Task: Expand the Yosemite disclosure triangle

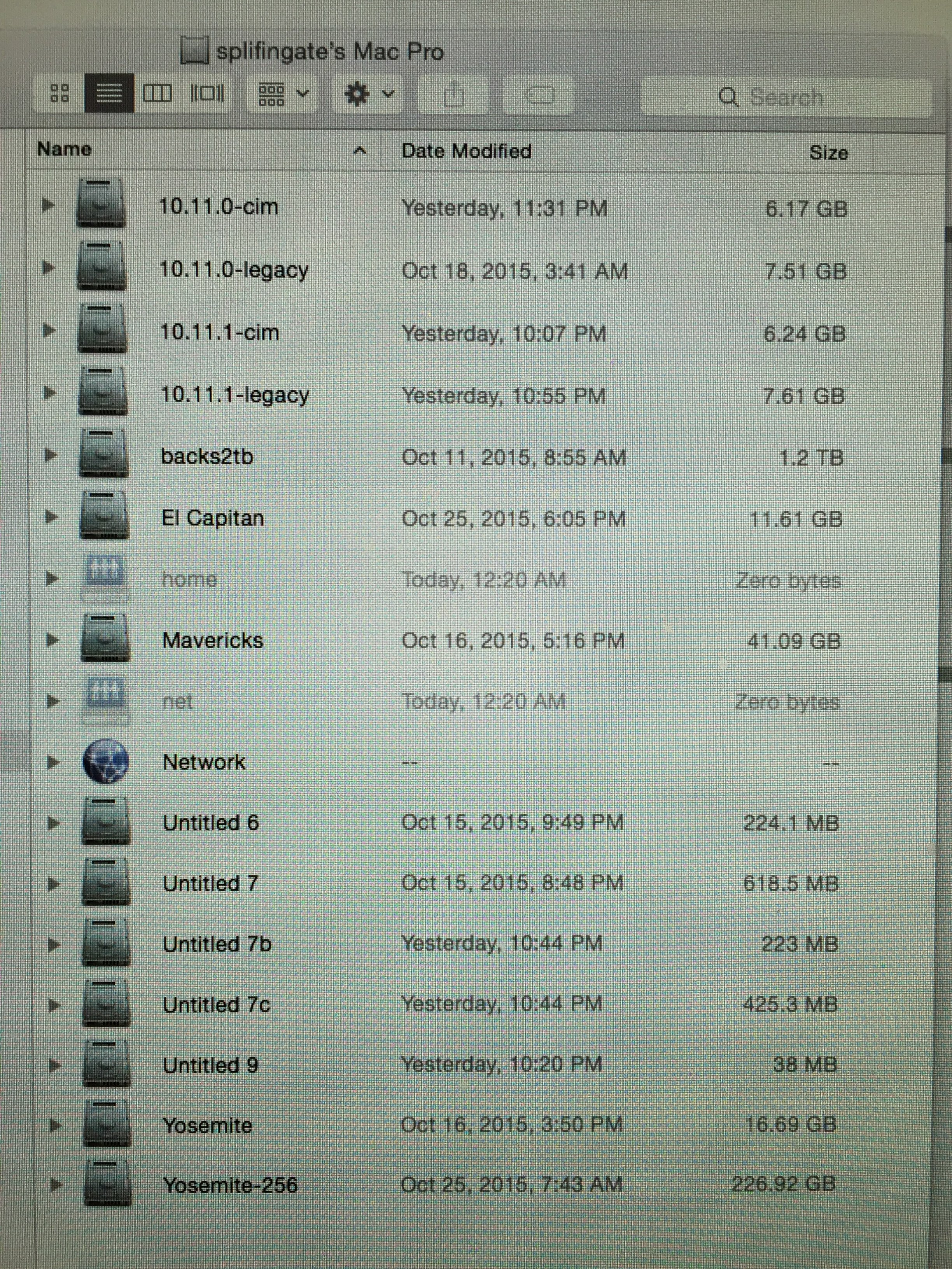Action: [55, 1125]
